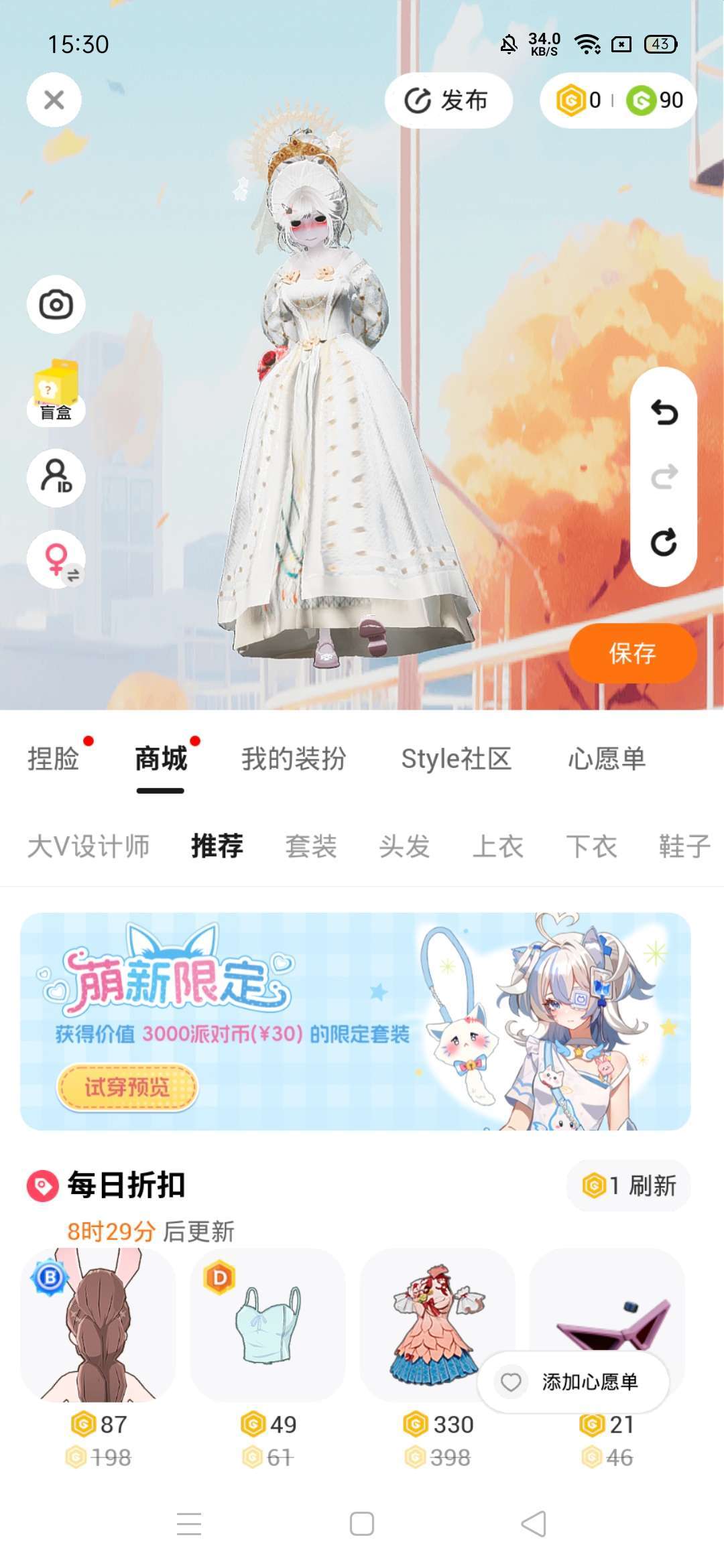
Task: Switch avatar gender
Action: [x=56, y=560]
